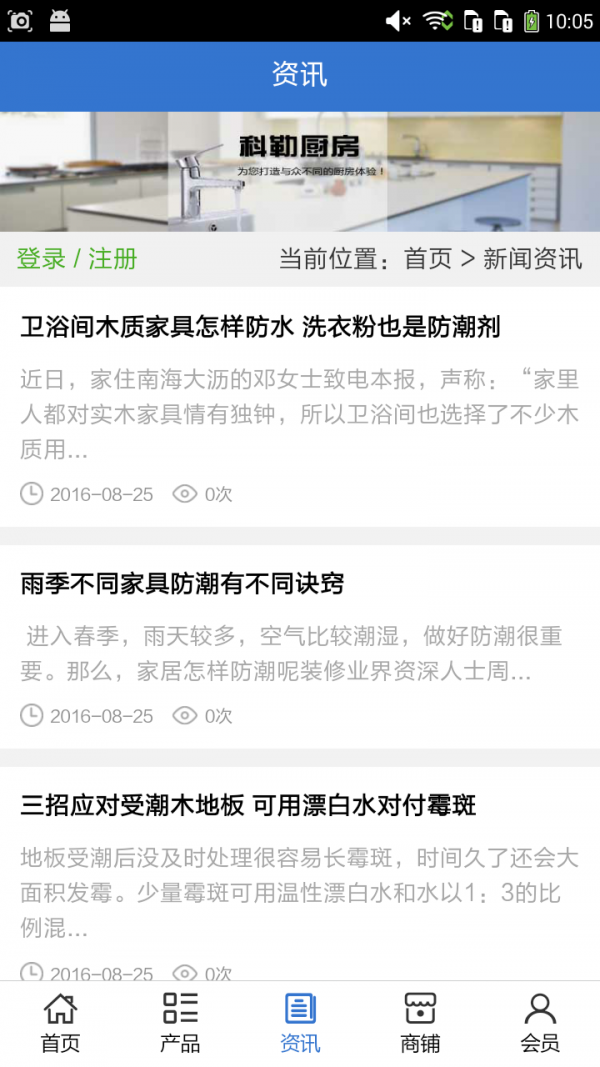
Task: Open the 科勒厨房 kitchen banner
Action: (x=300, y=171)
